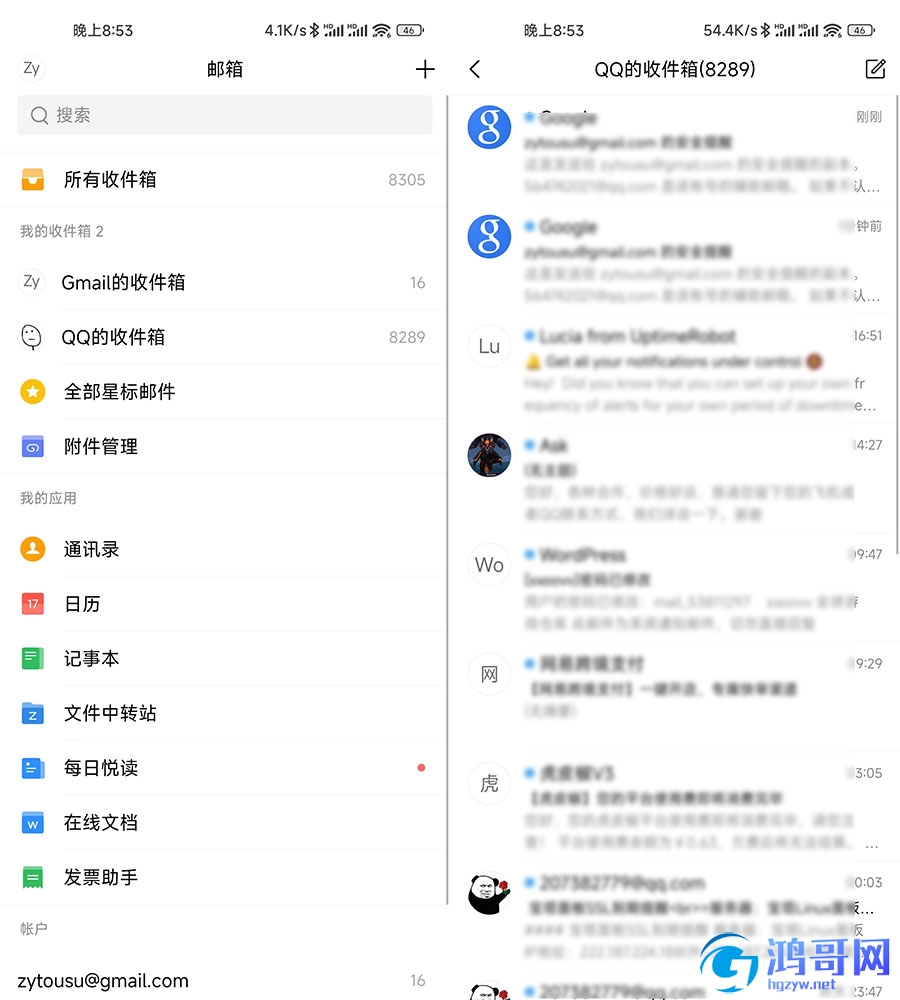View 全部星标邮件
Viewport: 900px width, 1000px height.
[x=223, y=392]
